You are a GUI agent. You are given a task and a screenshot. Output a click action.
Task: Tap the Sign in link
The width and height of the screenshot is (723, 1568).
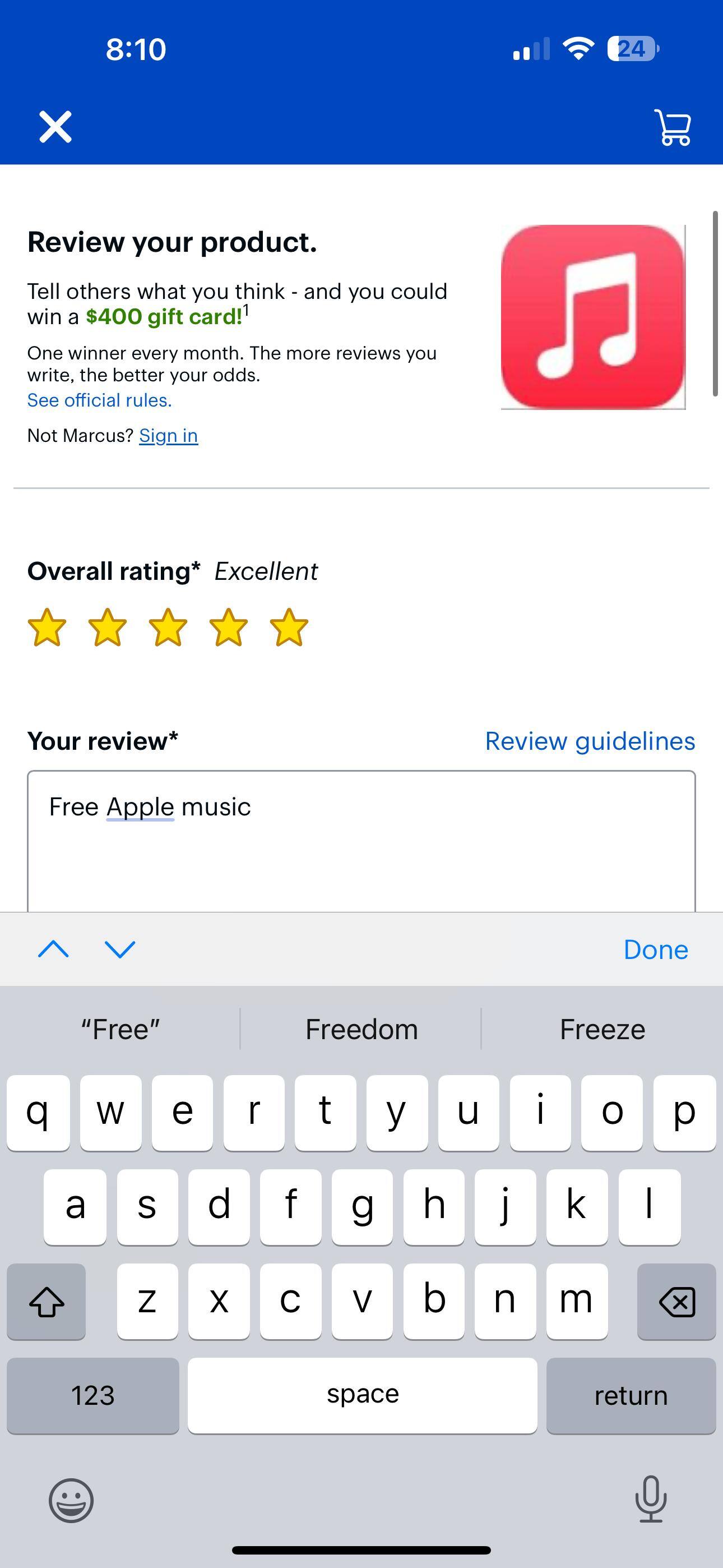[169, 435]
